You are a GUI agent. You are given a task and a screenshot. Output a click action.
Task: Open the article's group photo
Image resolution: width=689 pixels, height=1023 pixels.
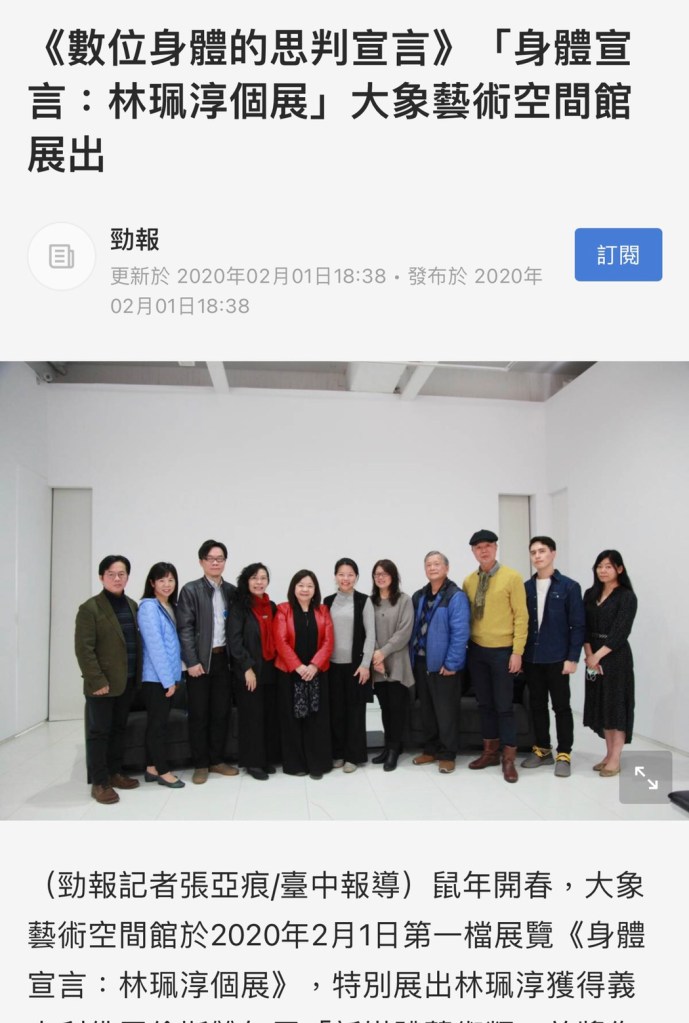(x=344, y=590)
